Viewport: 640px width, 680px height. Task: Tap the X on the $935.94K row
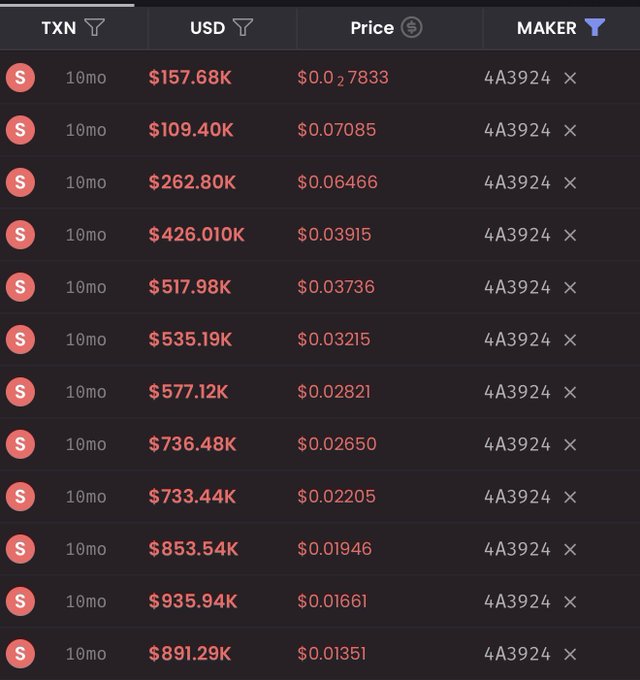coord(570,602)
